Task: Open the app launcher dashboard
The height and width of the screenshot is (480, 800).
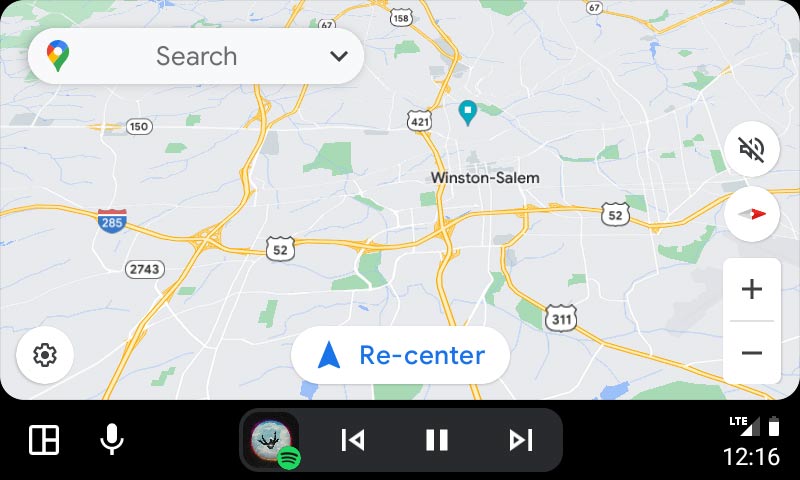Action: pos(44,440)
